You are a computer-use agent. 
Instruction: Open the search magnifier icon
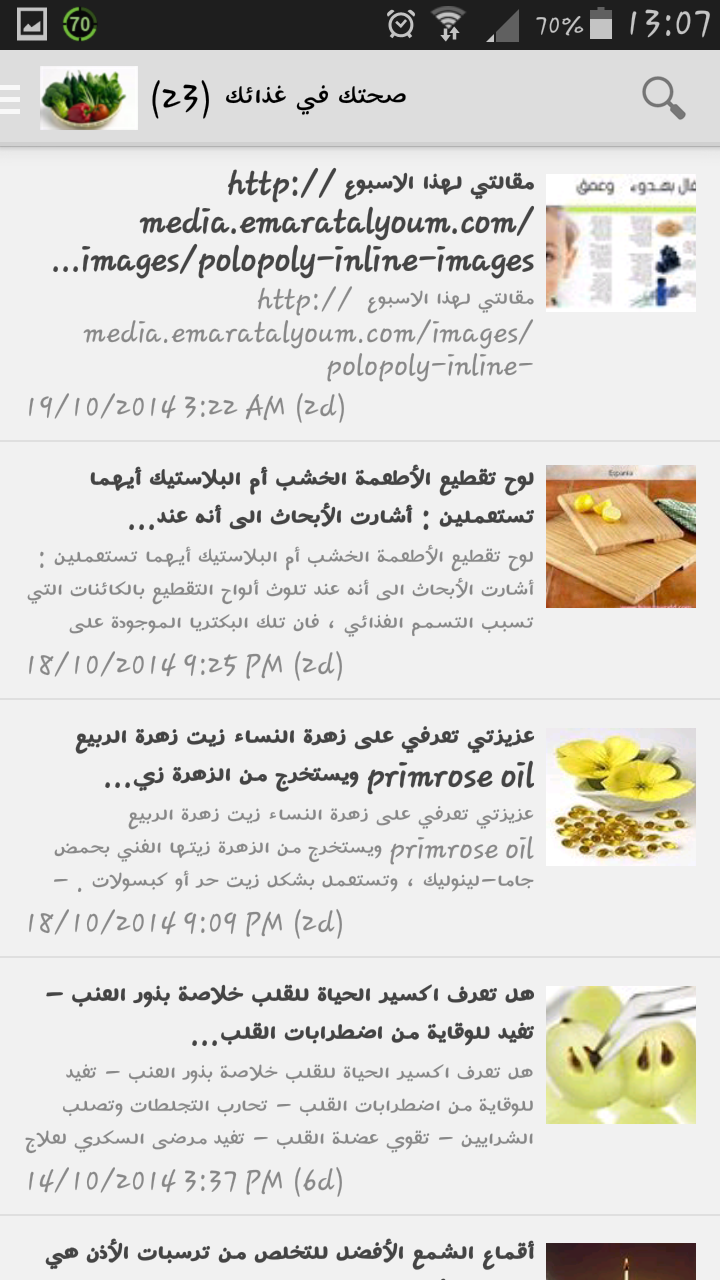[x=662, y=98]
